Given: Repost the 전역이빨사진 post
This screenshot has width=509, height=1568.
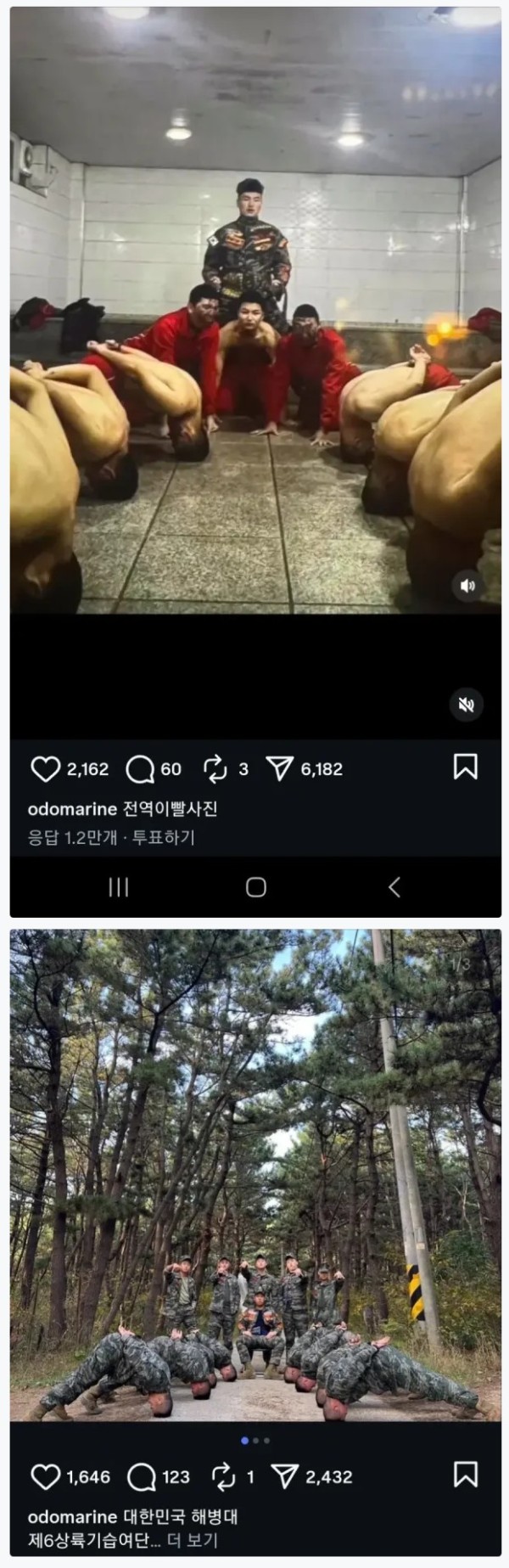Looking at the screenshot, I should tap(215, 769).
